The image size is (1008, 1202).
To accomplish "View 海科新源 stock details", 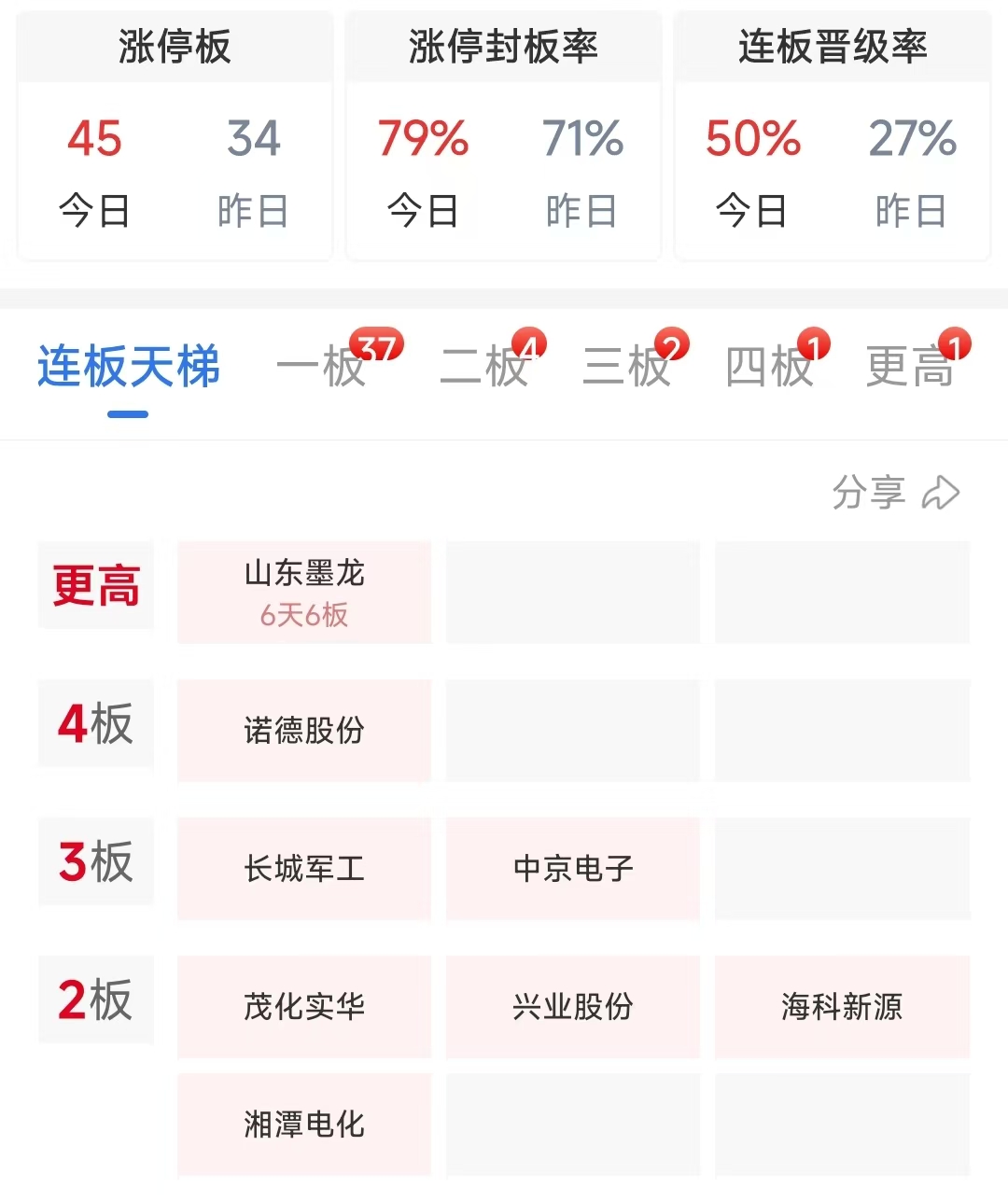I will coord(842,1007).
